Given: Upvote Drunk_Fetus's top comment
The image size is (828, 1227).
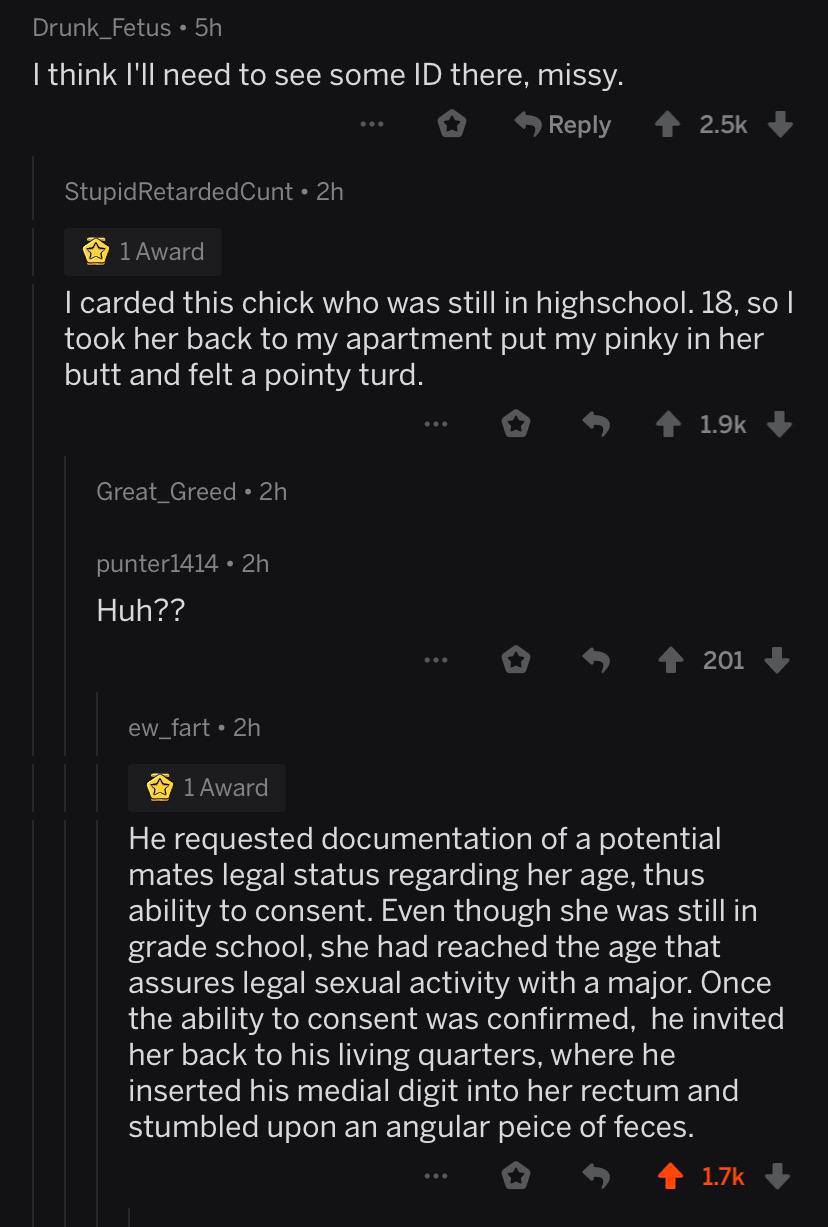Looking at the screenshot, I should [667, 124].
